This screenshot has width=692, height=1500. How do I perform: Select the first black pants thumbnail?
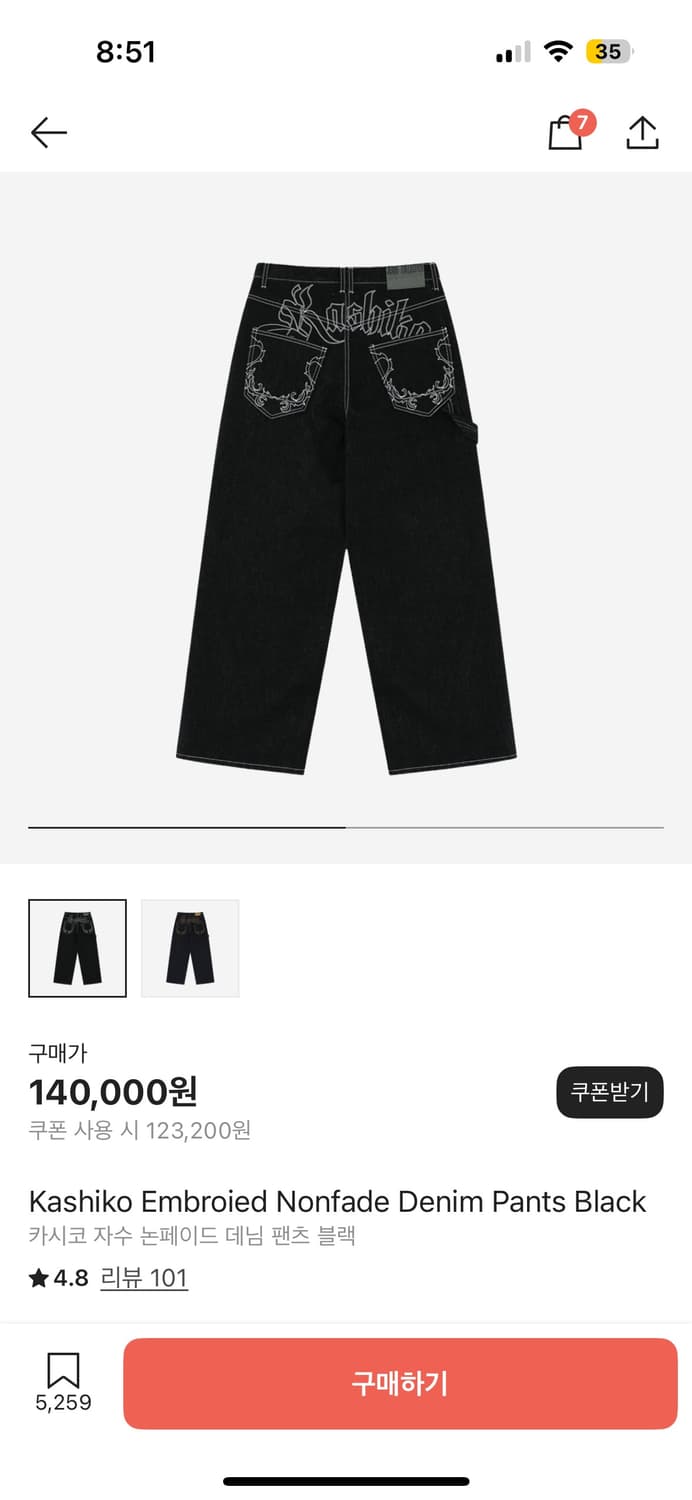pos(78,948)
